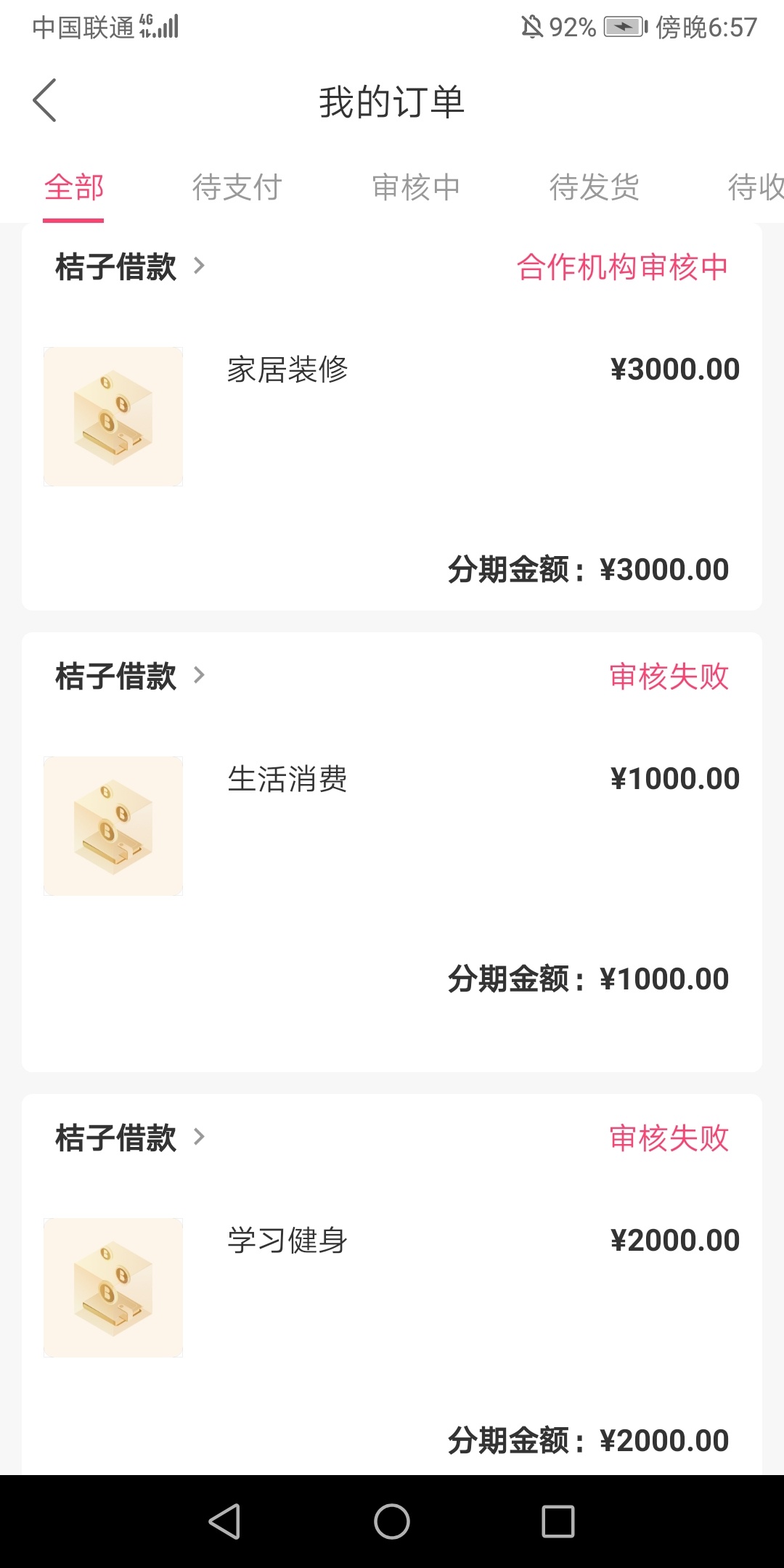Viewport: 784px width, 1568px height.
Task: Open 桔子借款 link above 学习健身 order
Action: [131, 1138]
